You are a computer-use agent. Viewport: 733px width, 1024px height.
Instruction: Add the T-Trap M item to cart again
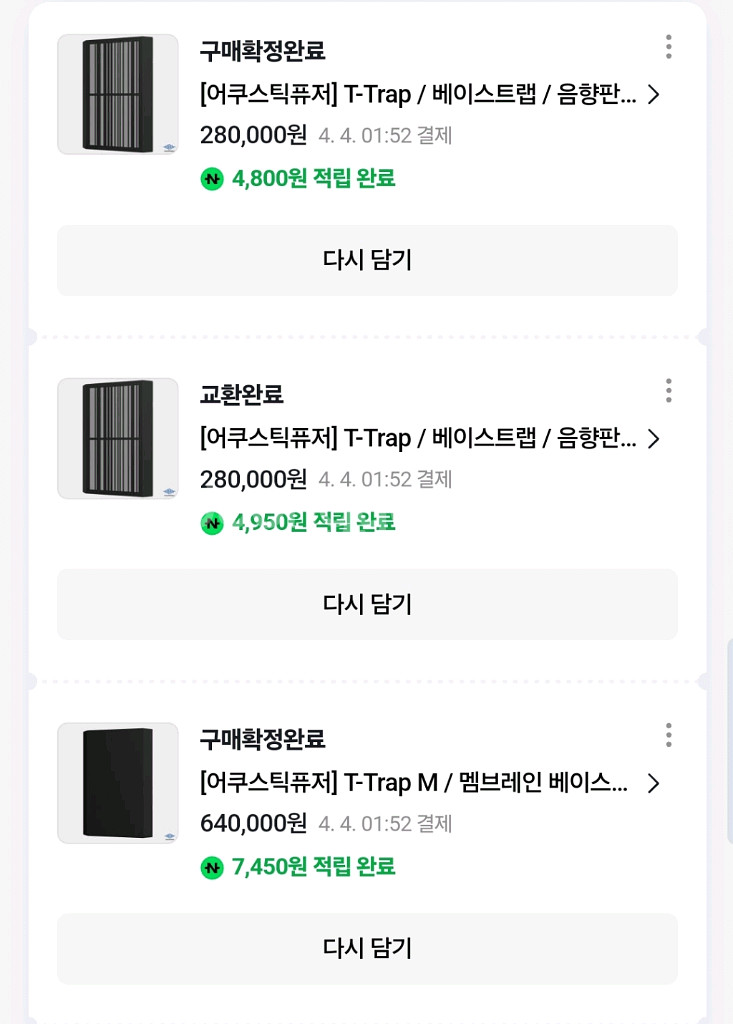[x=367, y=948]
